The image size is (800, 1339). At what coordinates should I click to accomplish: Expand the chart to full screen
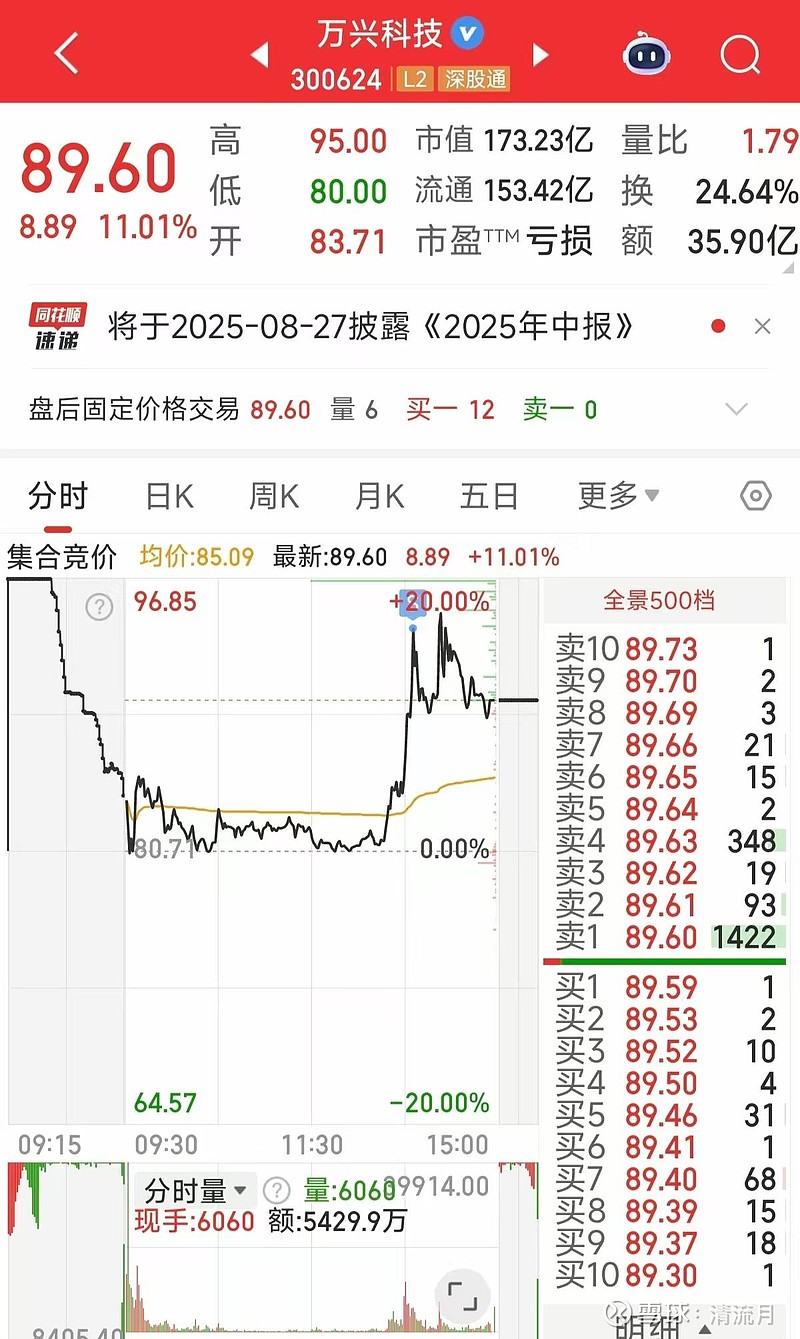pos(462,1296)
